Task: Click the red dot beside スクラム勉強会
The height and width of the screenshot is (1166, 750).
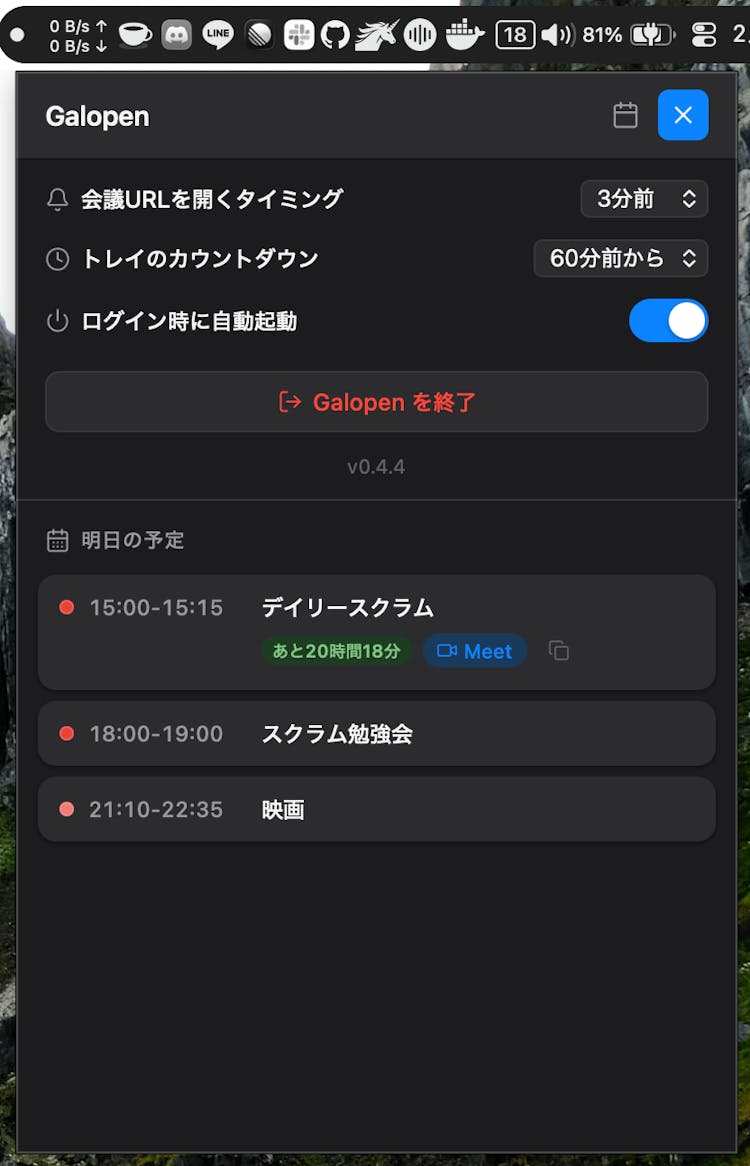Action: click(67, 733)
